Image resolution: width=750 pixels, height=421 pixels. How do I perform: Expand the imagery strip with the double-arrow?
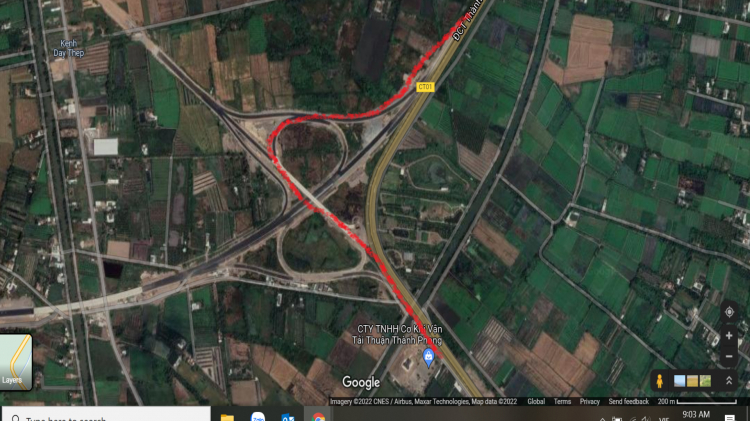point(729,381)
